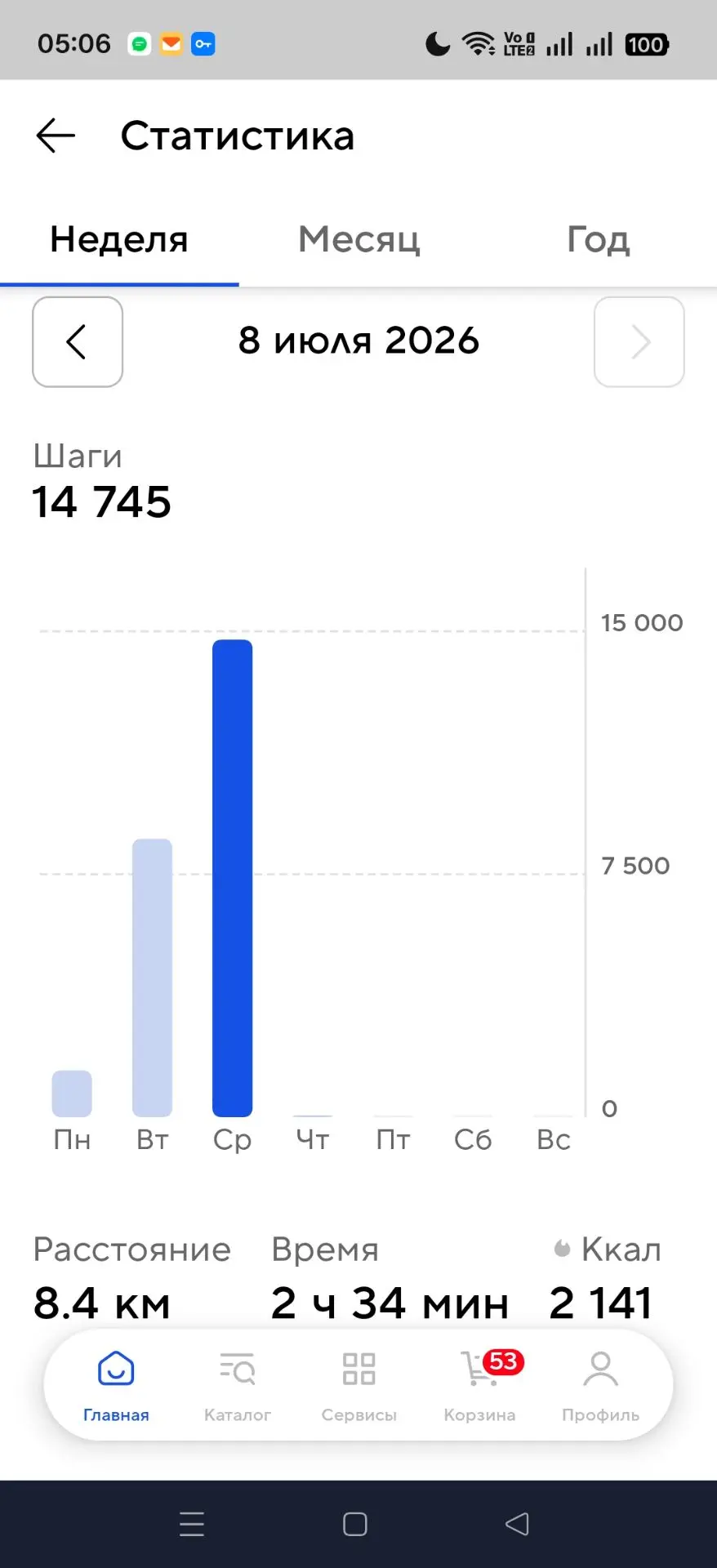Screen dimensions: 717x1568
Task: Open the Каталог tab
Action: tap(238, 1385)
